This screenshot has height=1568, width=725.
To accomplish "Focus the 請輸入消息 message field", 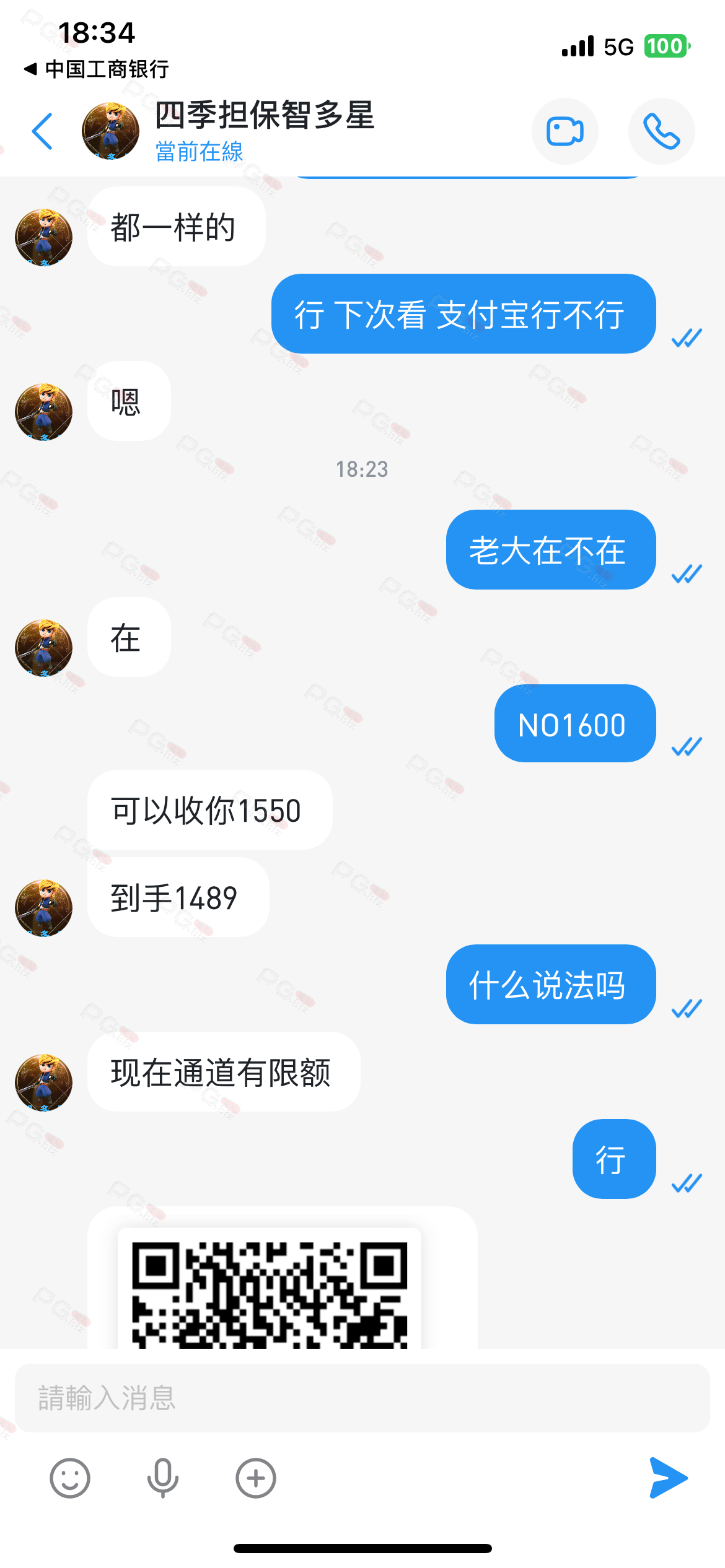I will (362, 1398).
